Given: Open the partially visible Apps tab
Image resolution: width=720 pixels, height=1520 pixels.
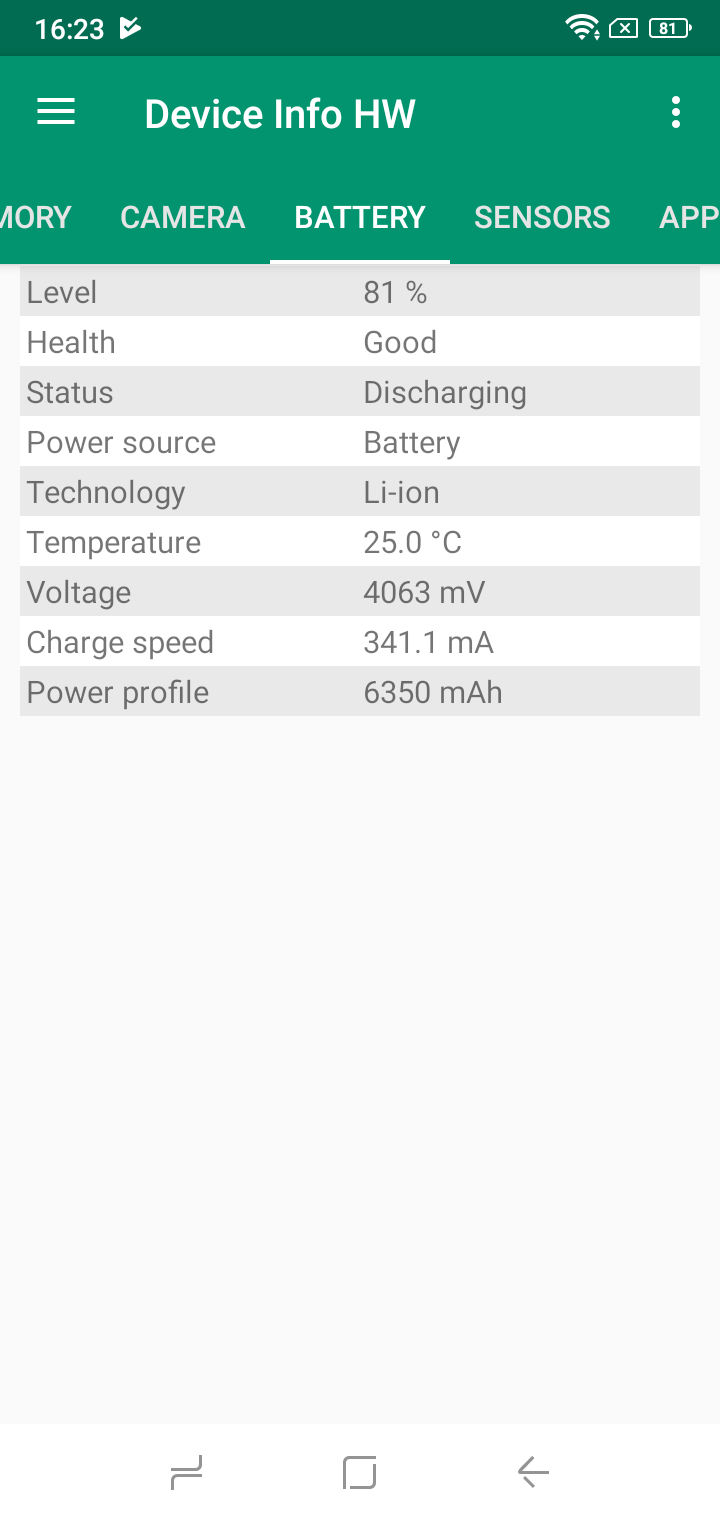Looking at the screenshot, I should tap(689, 218).
